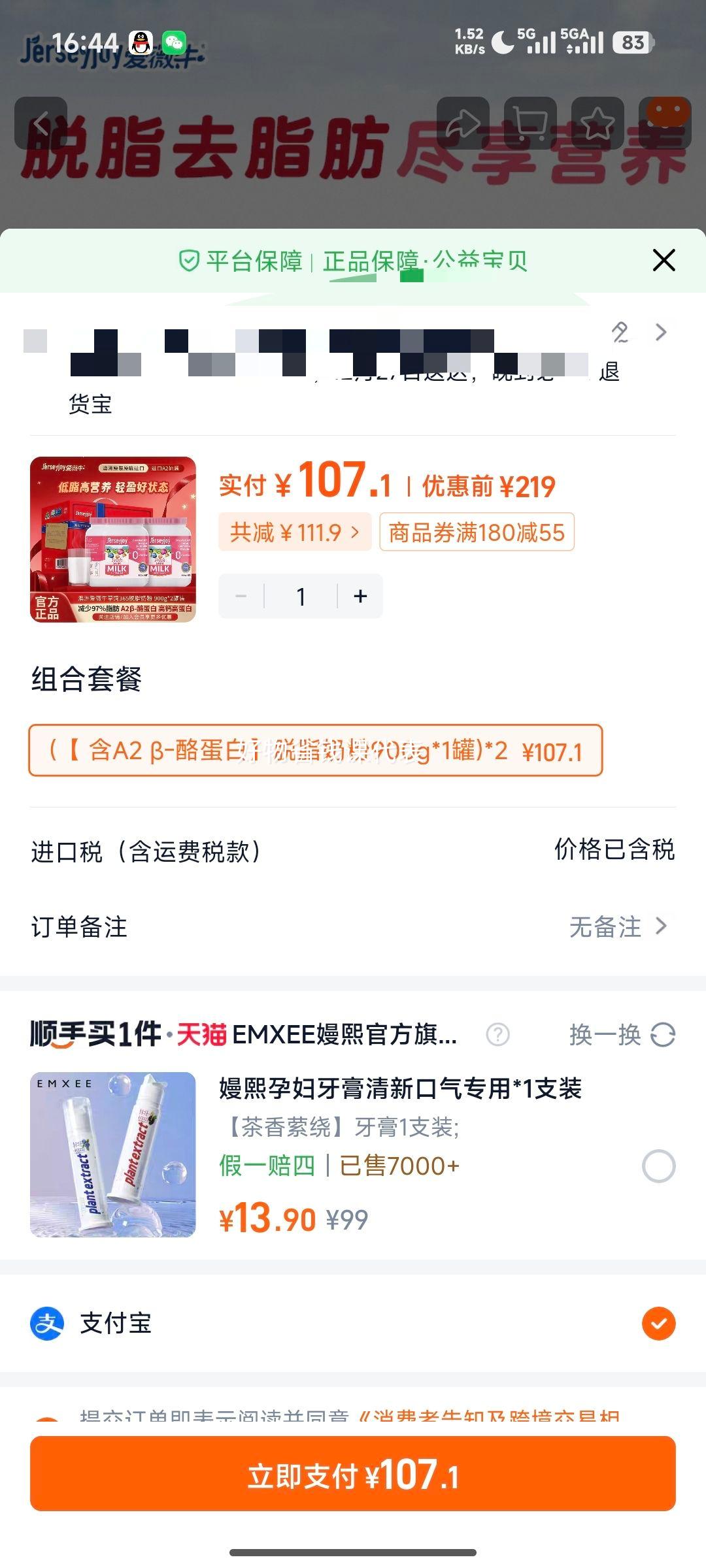Close the 平台保障 banner with the X
The height and width of the screenshot is (1568, 706).
click(664, 259)
